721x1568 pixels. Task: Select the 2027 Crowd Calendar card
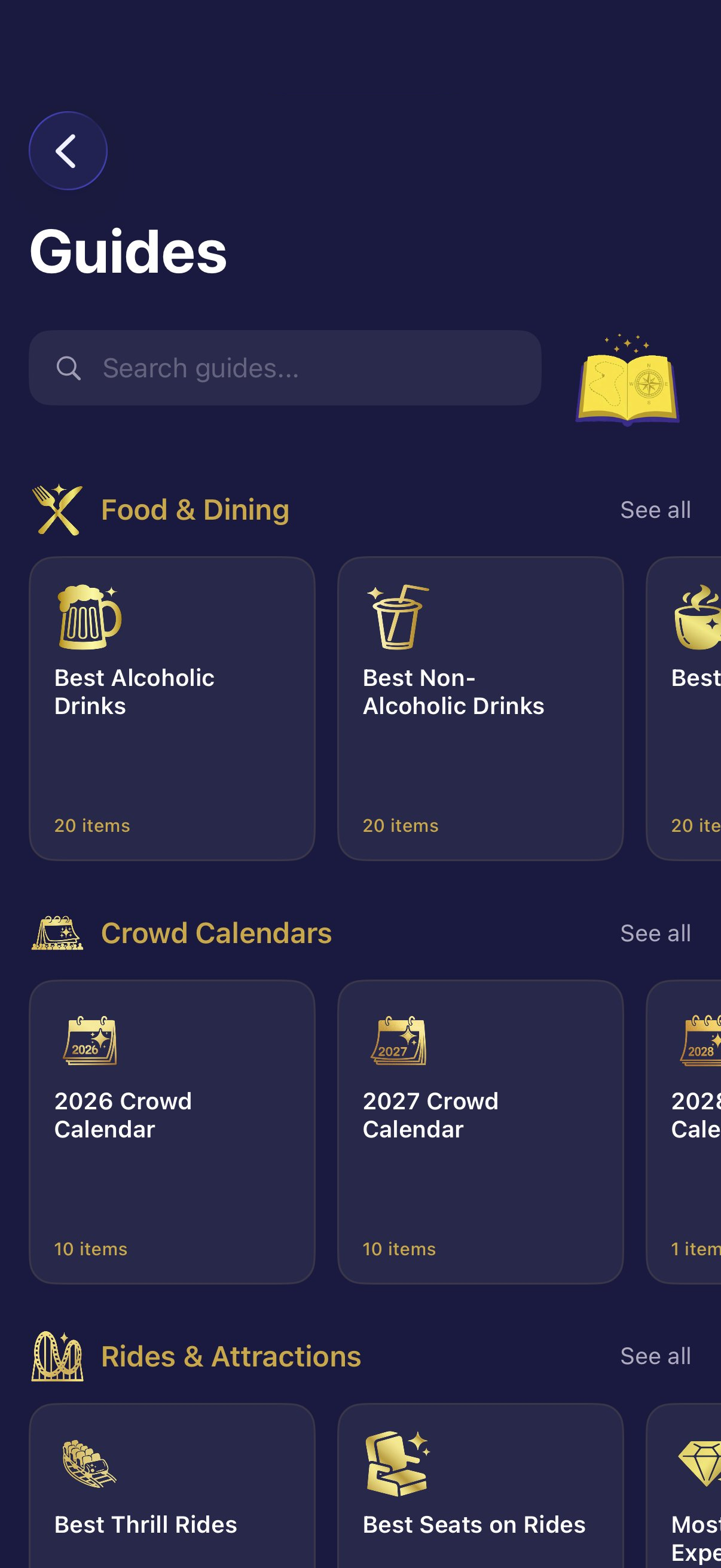click(480, 1131)
